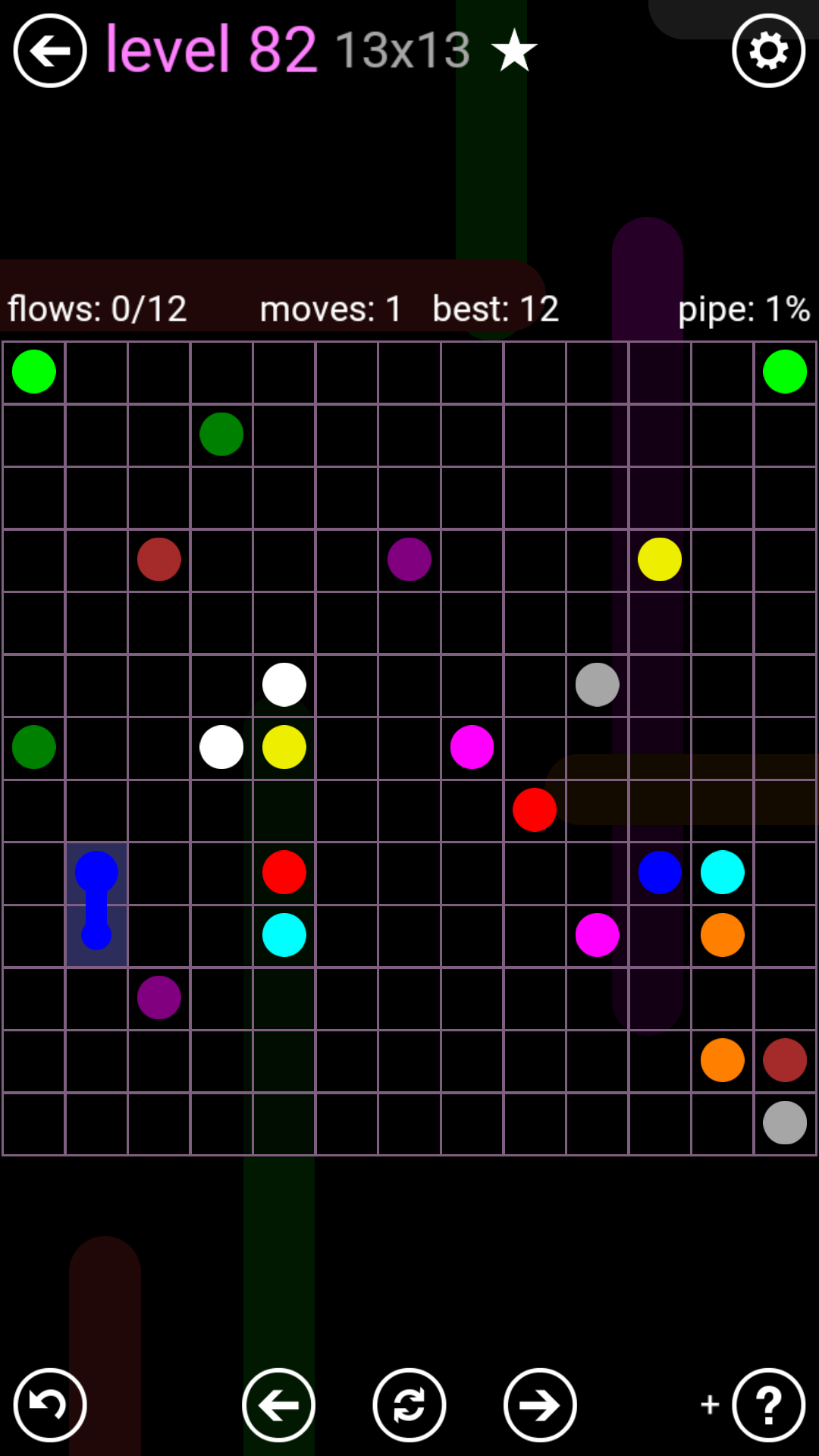The image size is (819, 1456).
Task: Undo the last move
Action: pyautogui.click(x=50, y=1404)
